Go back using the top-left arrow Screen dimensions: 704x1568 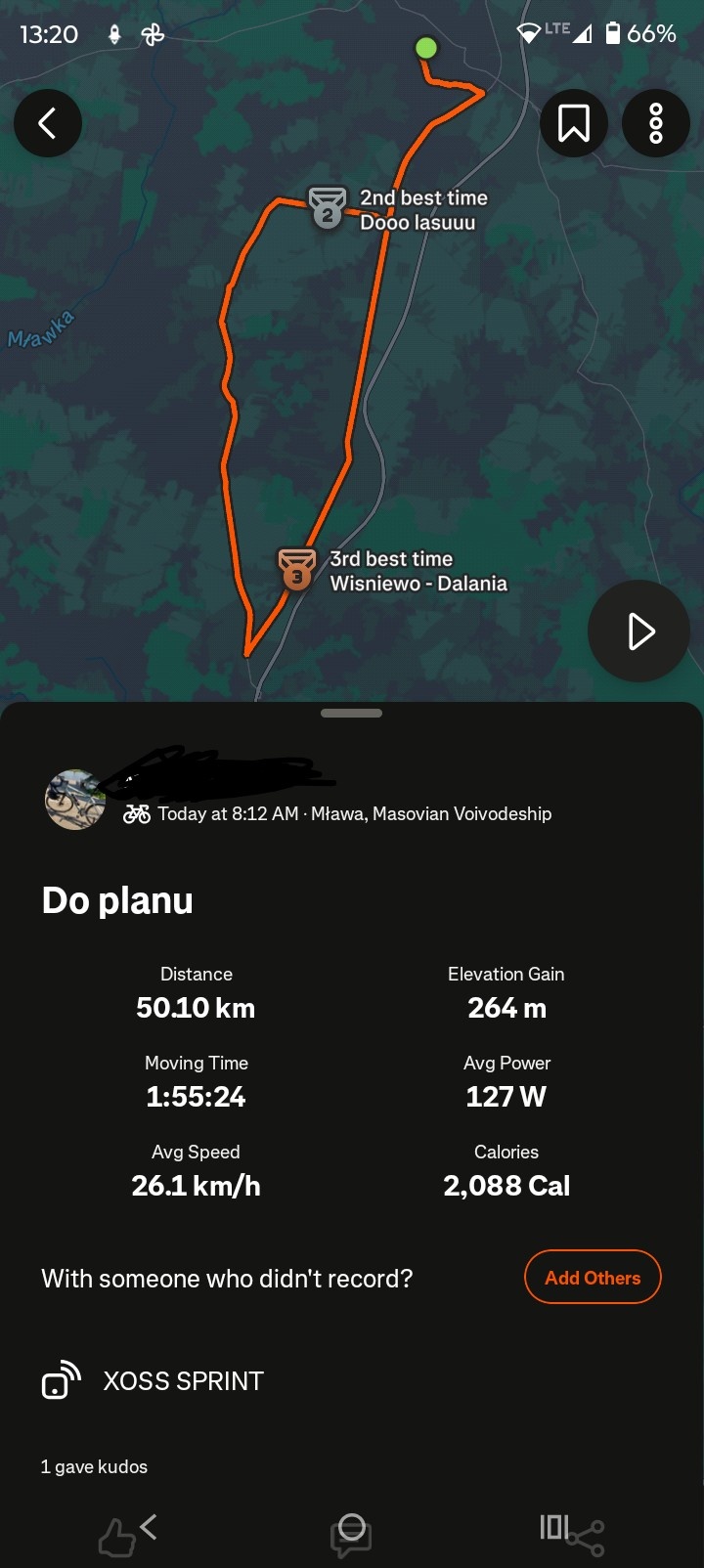pyautogui.click(x=47, y=123)
